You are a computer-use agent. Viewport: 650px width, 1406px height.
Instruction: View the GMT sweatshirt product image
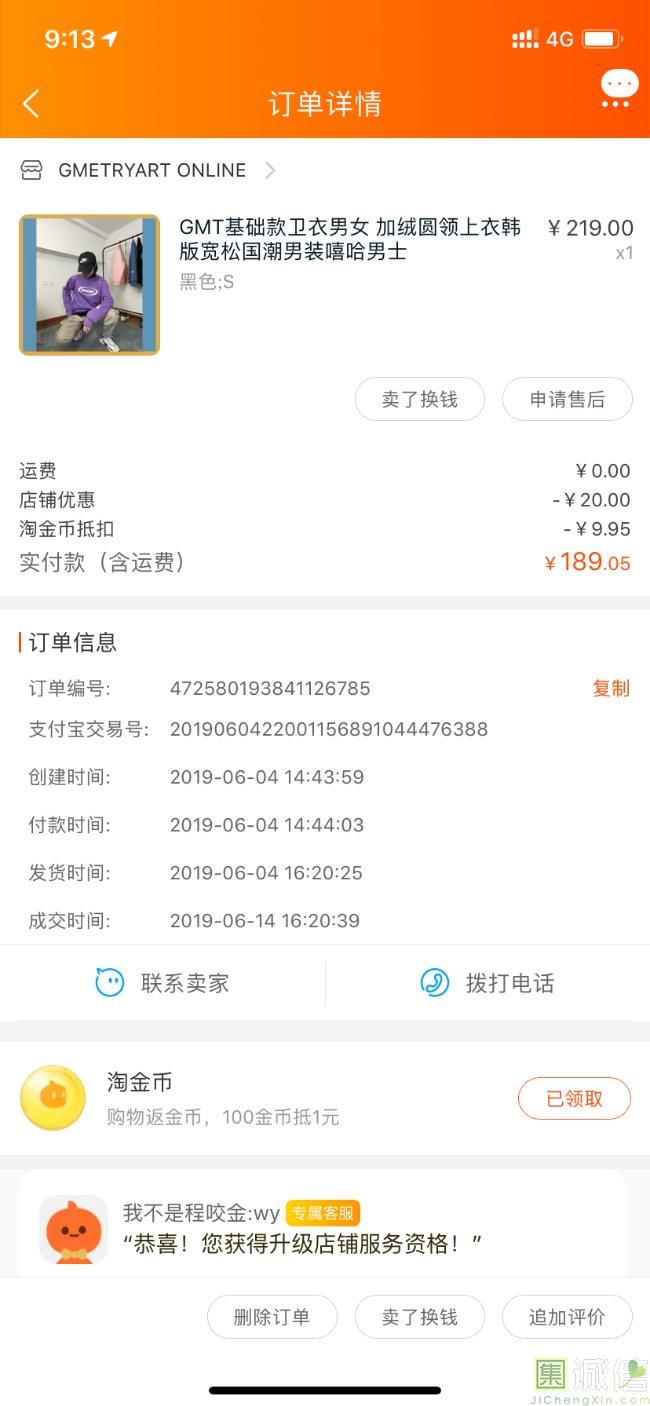click(x=89, y=285)
